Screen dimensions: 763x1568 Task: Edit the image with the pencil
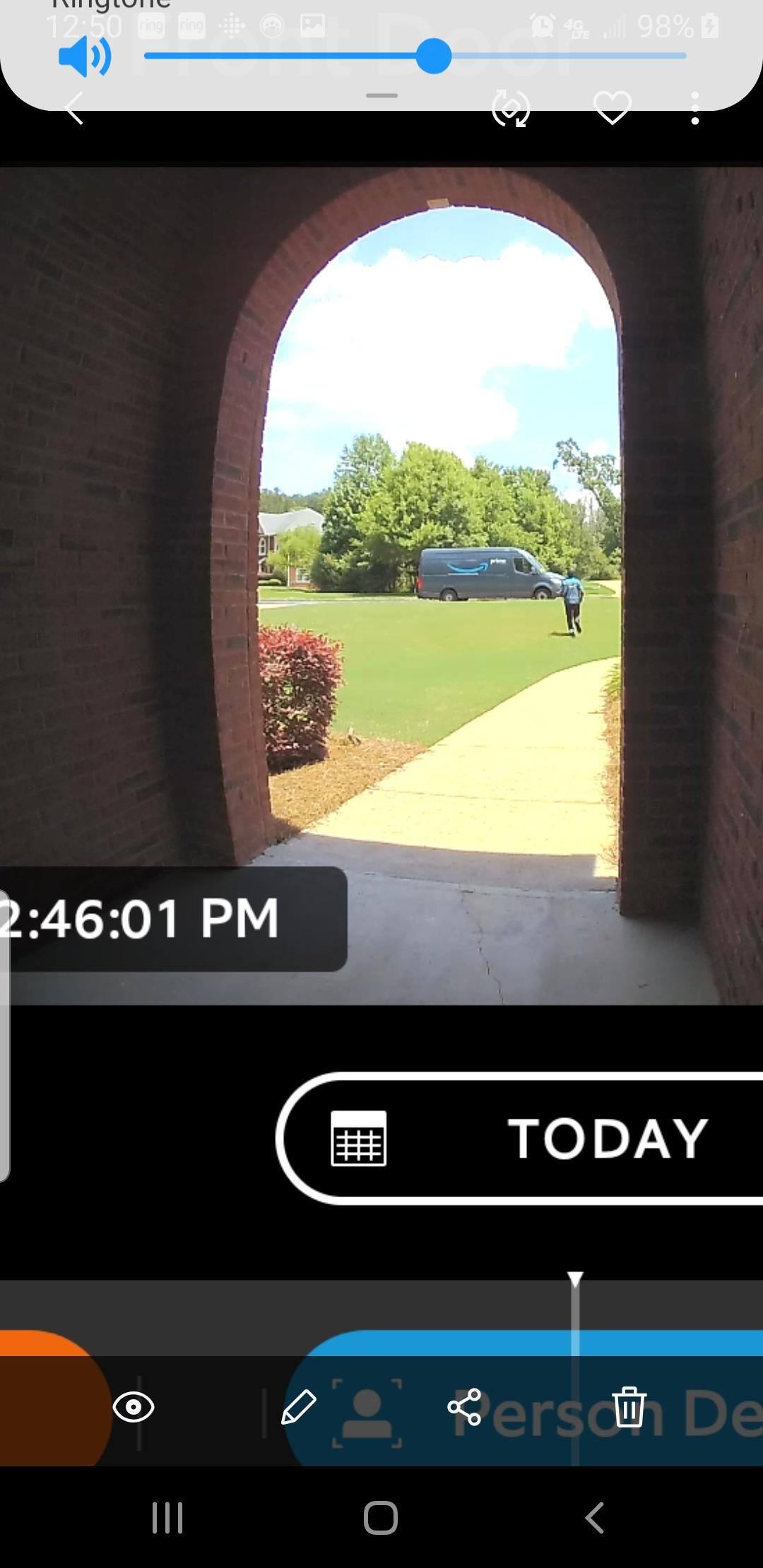[x=299, y=1407]
